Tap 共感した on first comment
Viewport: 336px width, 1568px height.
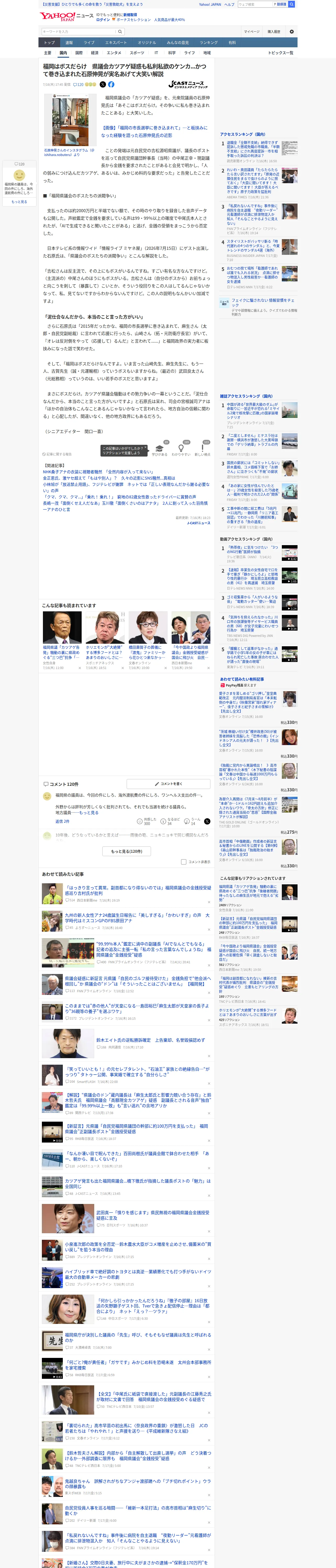pyautogui.click(x=146, y=821)
